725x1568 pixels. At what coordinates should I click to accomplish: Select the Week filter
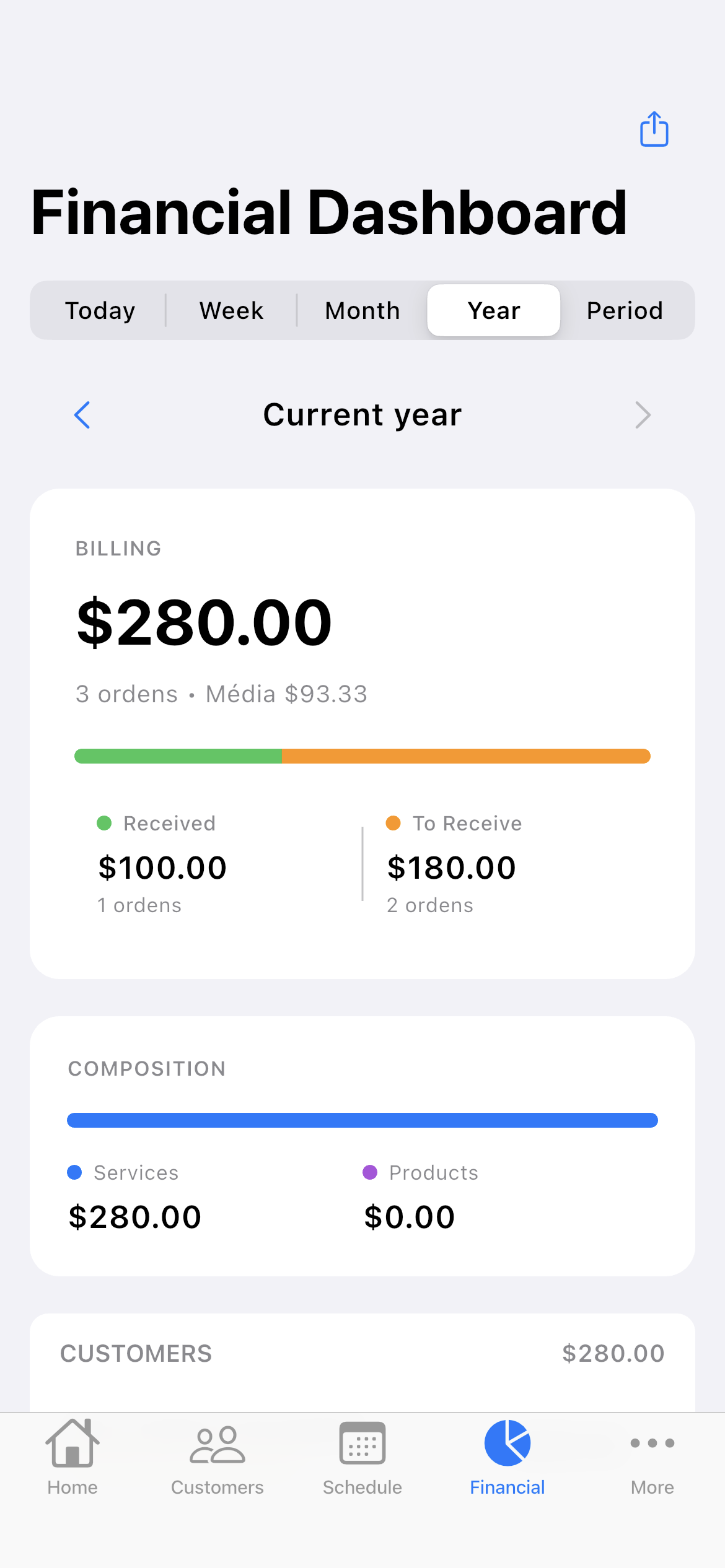pyautogui.click(x=231, y=310)
